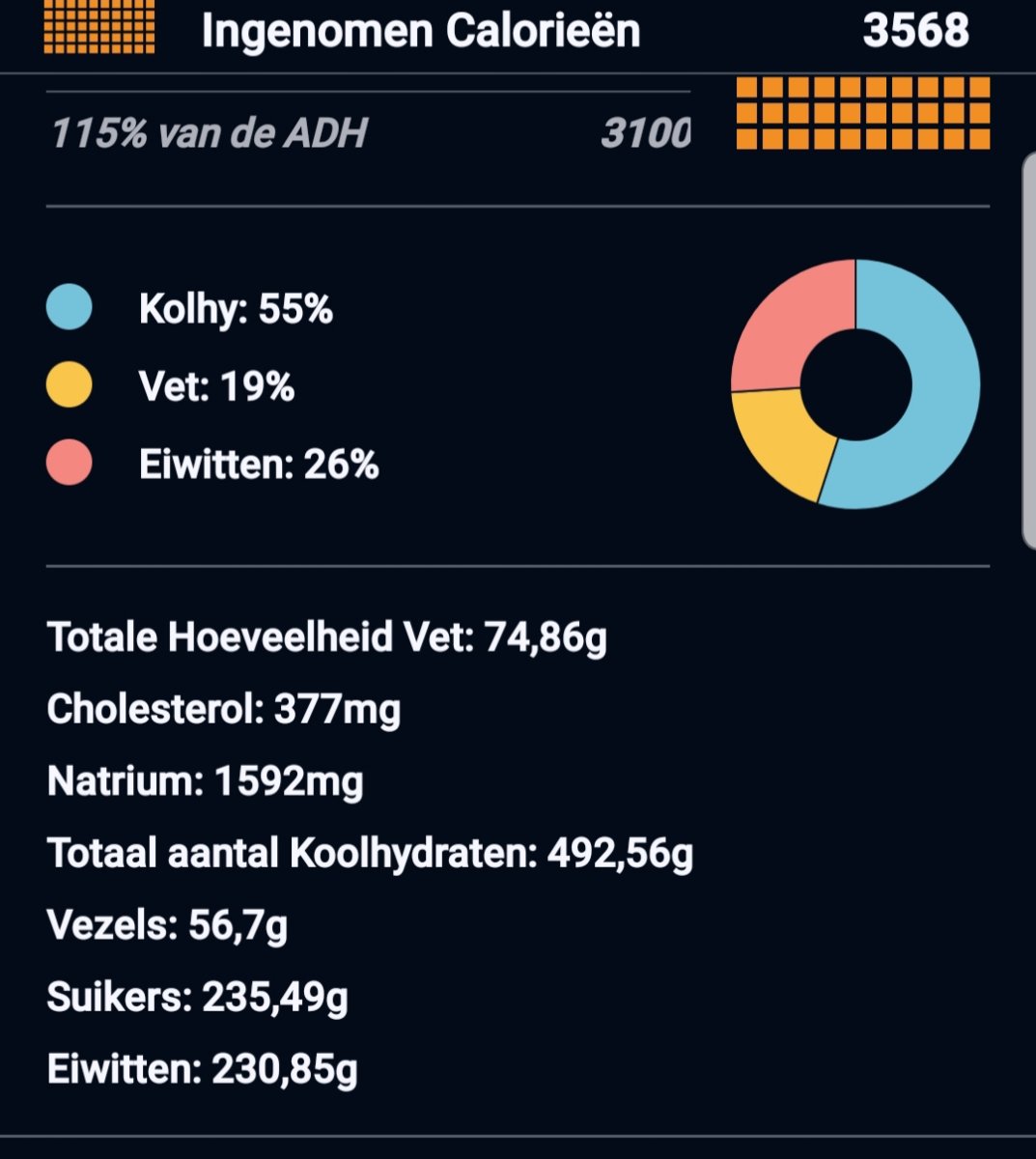This screenshot has width=1036, height=1159.
Task: Collapse the Ingenomen Calorieën summary row
Action: click(x=419, y=31)
